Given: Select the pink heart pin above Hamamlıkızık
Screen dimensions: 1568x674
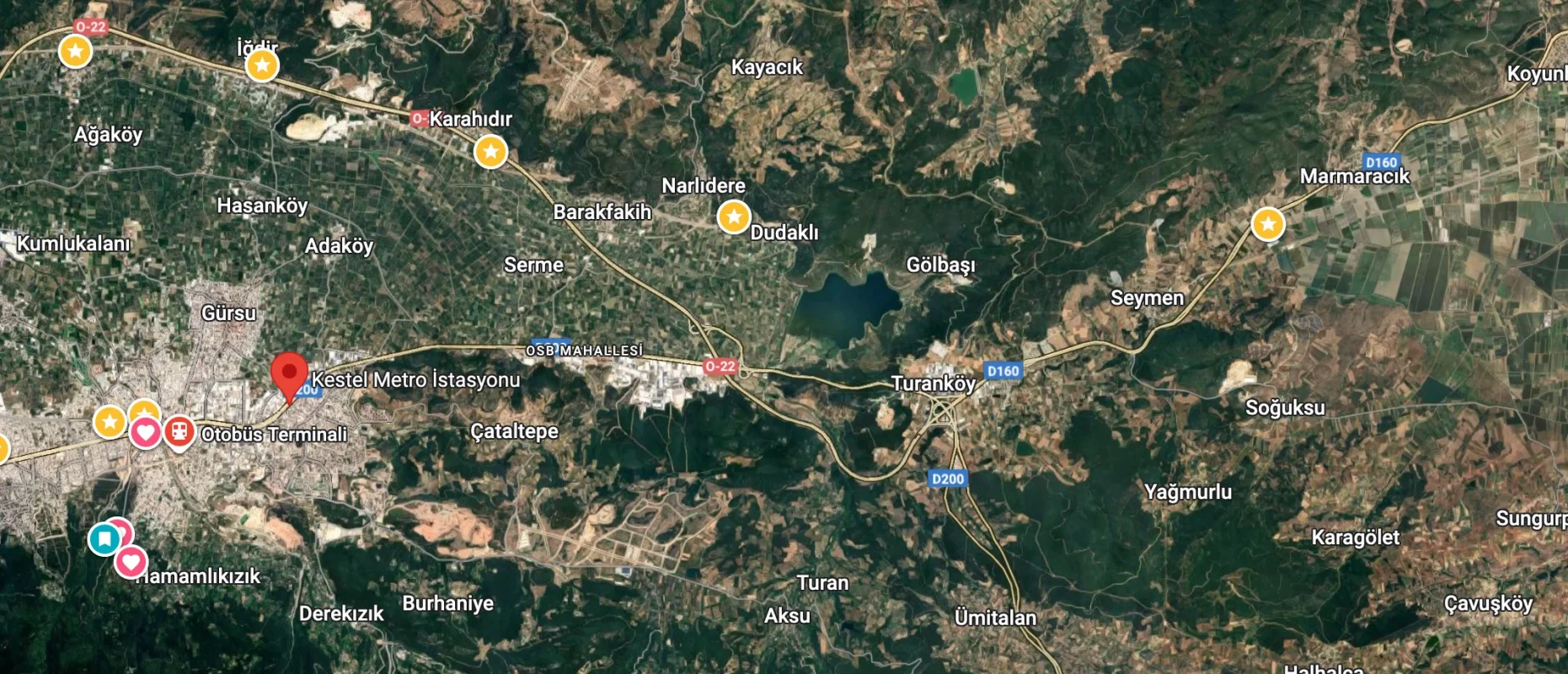Looking at the screenshot, I should point(131,562).
